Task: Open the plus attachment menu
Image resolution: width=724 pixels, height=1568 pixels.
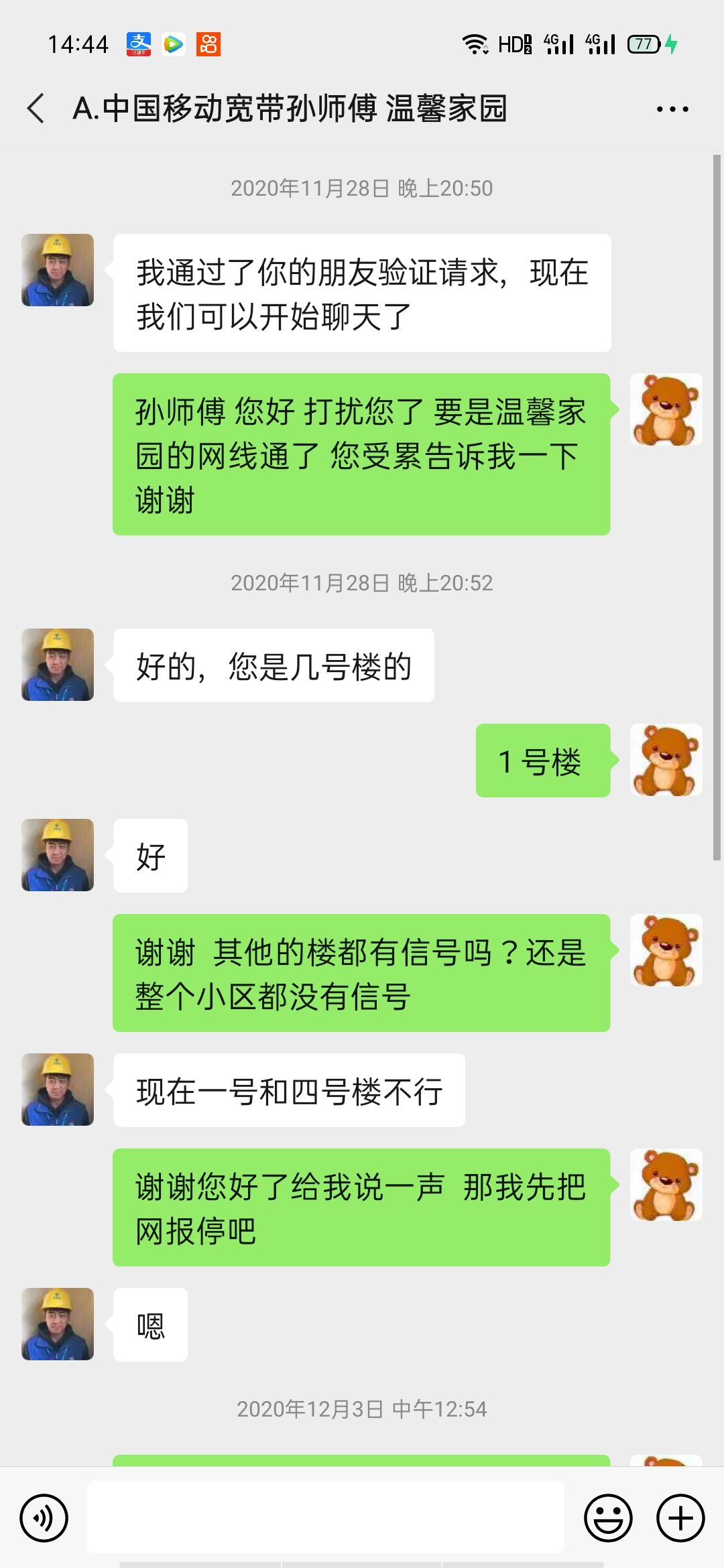Action: (680, 1518)
